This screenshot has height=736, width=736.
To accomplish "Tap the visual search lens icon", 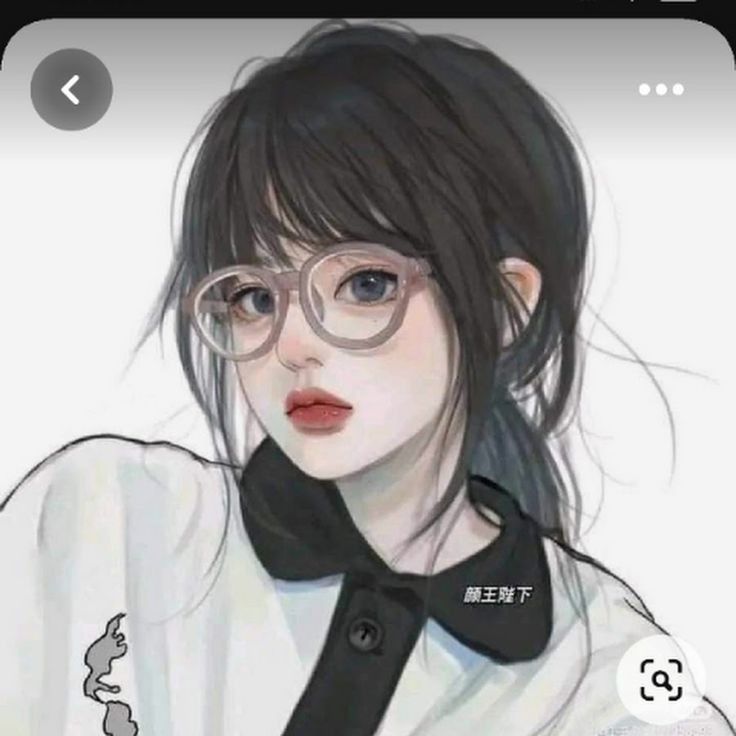I will tap(661, 679).
